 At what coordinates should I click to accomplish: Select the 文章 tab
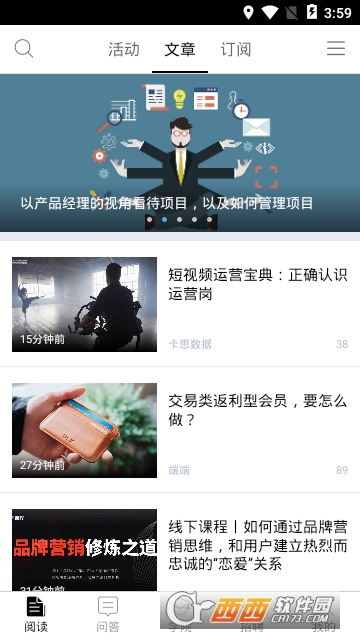click(x=180, y=49)
